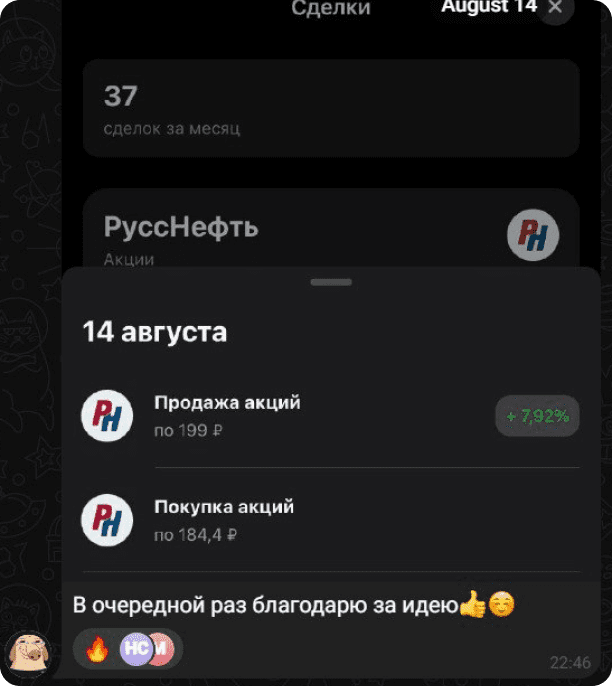The height and width of the screenshot is (686, 612).
Task: Add a fire reaction to the message
Action: (x=97, y=650)
